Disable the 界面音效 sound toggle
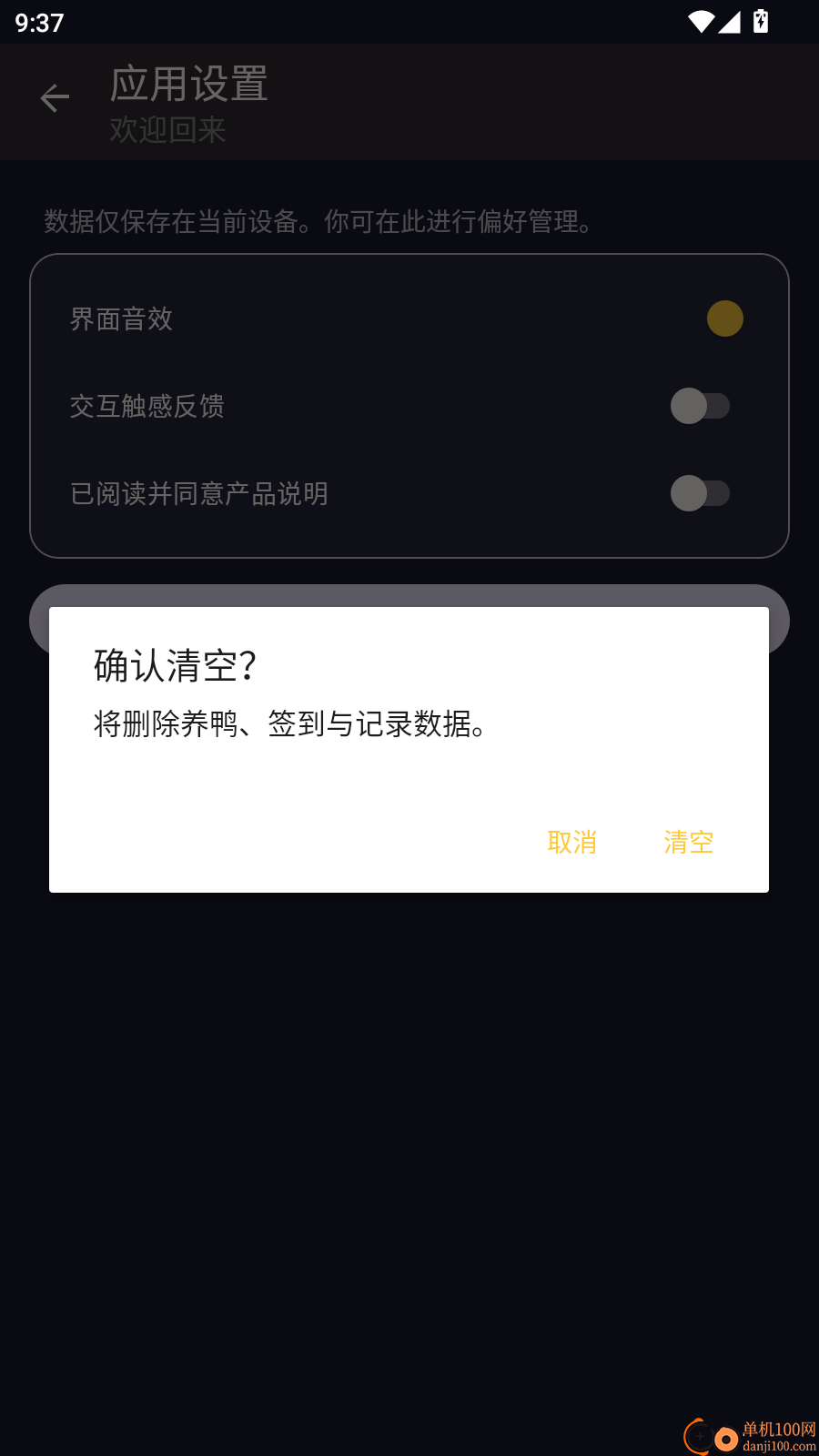Viewport: 819px width, 1456px height. [x=724, y=318]
